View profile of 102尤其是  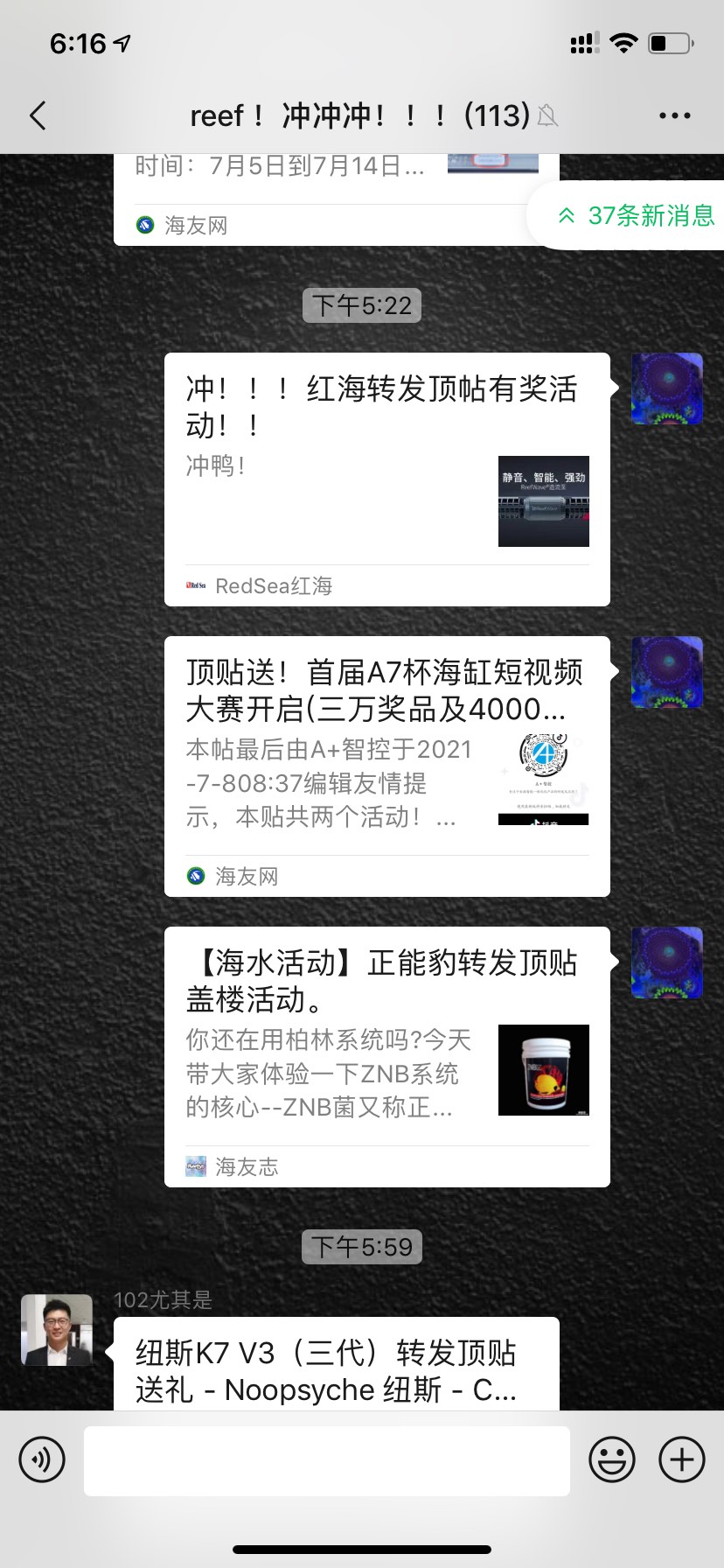57,1330
